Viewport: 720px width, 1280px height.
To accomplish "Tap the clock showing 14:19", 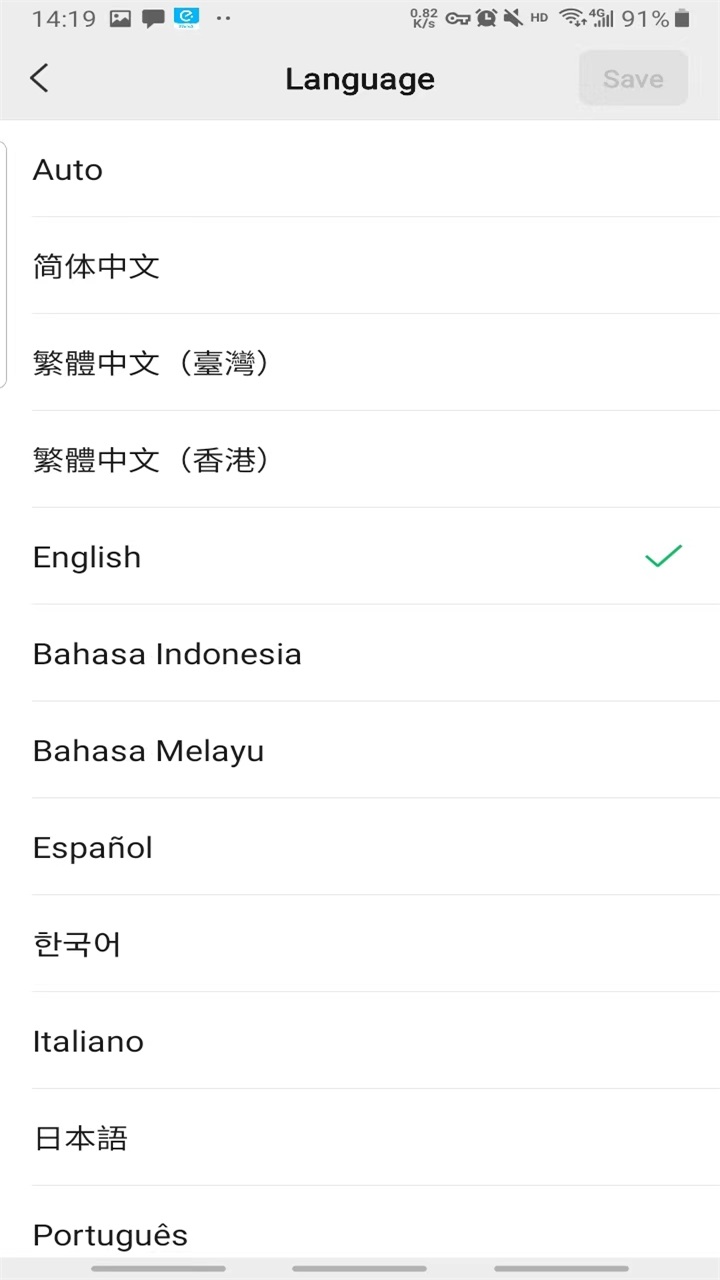I will 63,17.
